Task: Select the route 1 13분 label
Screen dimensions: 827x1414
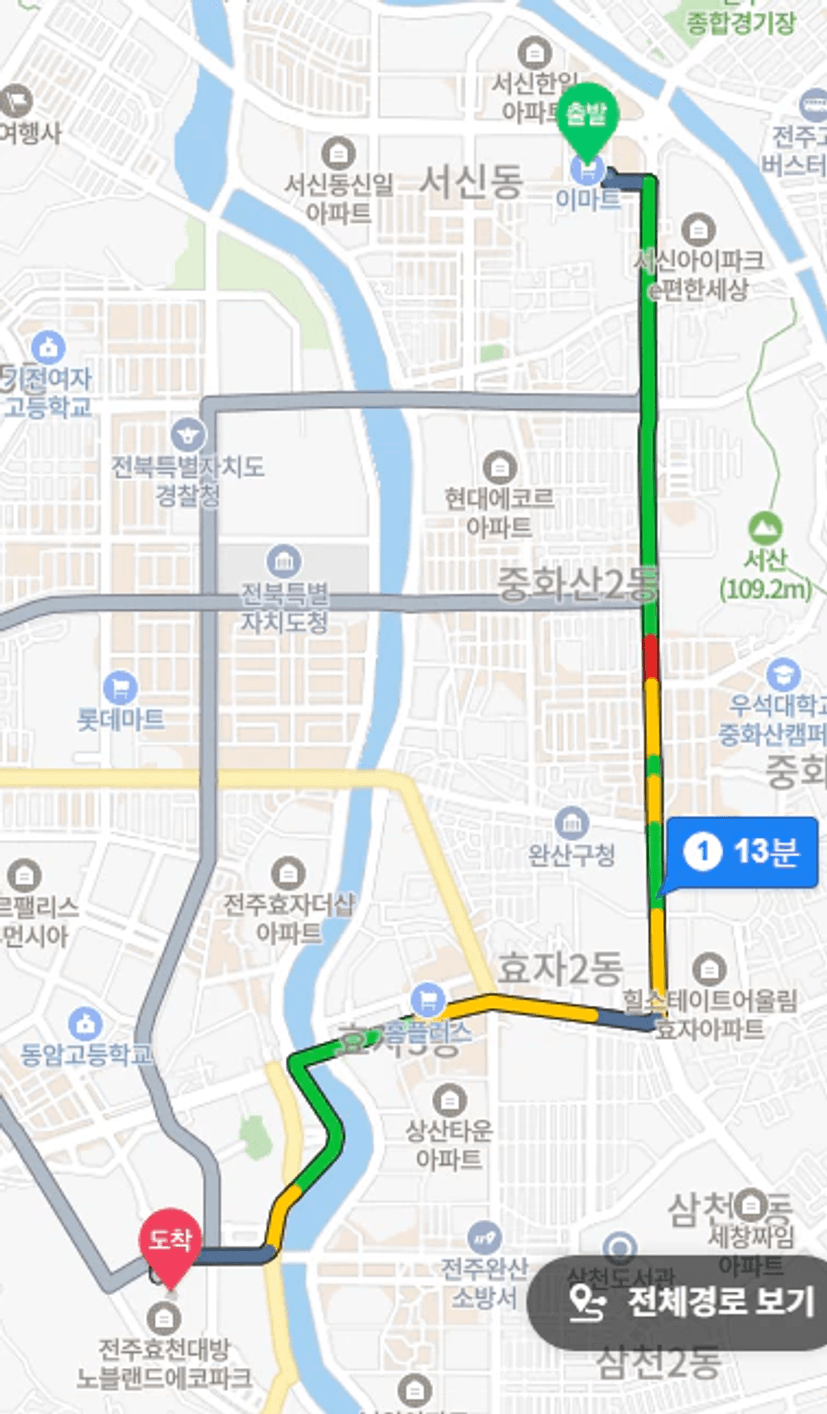Action: point(741,852)
